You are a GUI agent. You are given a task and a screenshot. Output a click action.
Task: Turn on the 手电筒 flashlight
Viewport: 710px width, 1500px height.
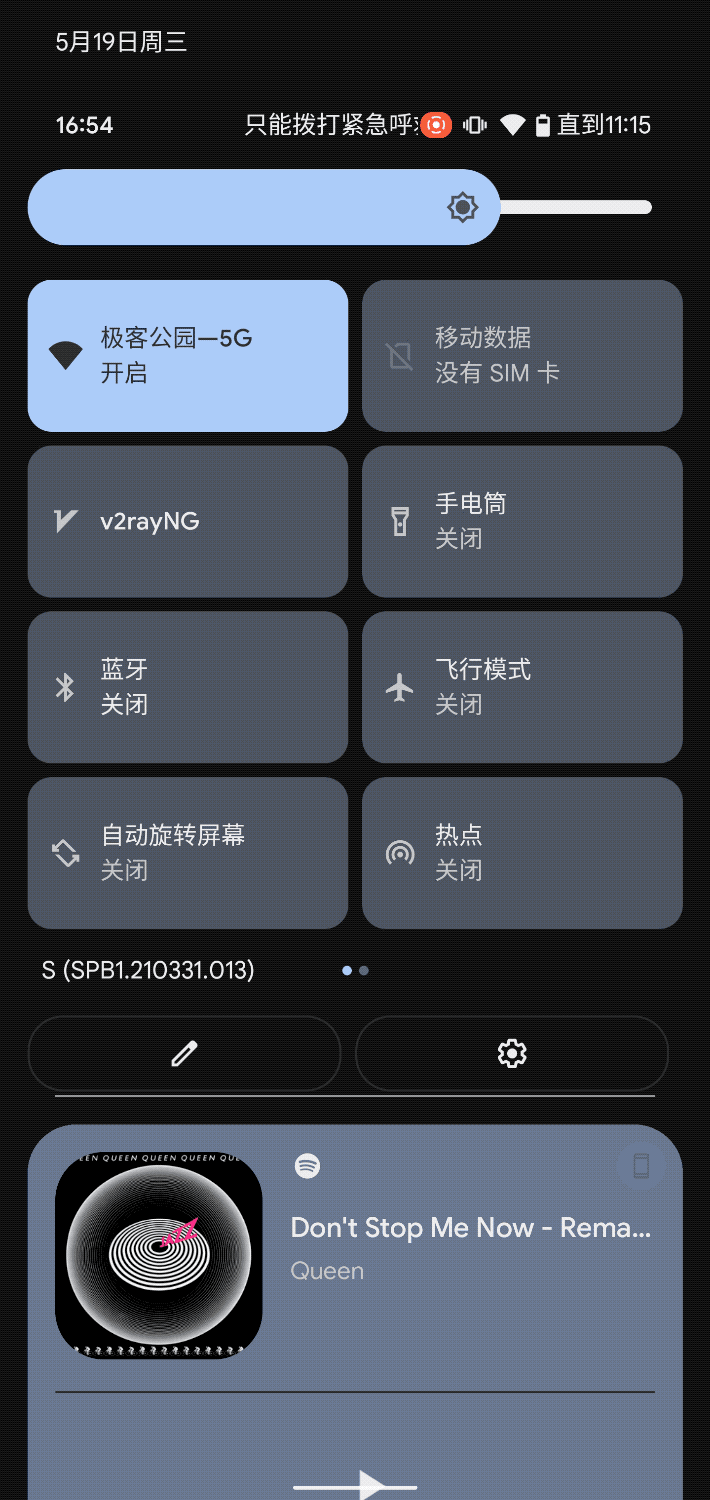[x=522, y=521]
